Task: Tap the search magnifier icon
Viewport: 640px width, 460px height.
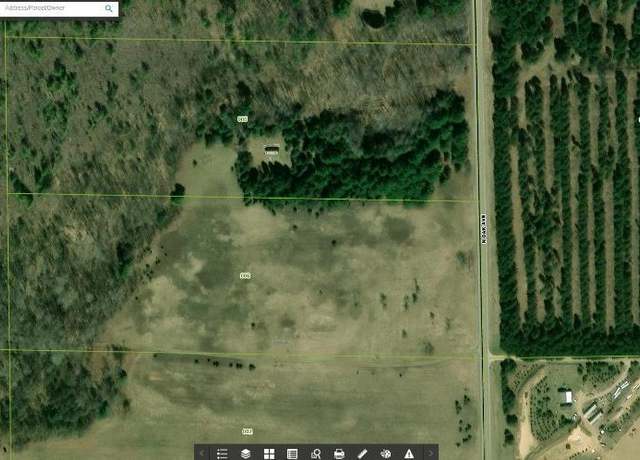Action: pos(108,8)
